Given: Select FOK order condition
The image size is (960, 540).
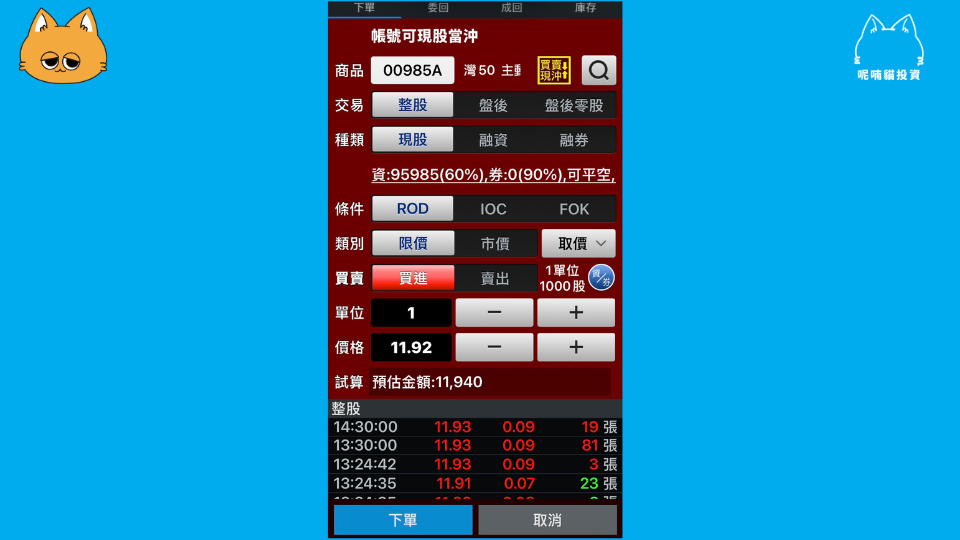Looking at the screenshot, I should pos(574,209).
